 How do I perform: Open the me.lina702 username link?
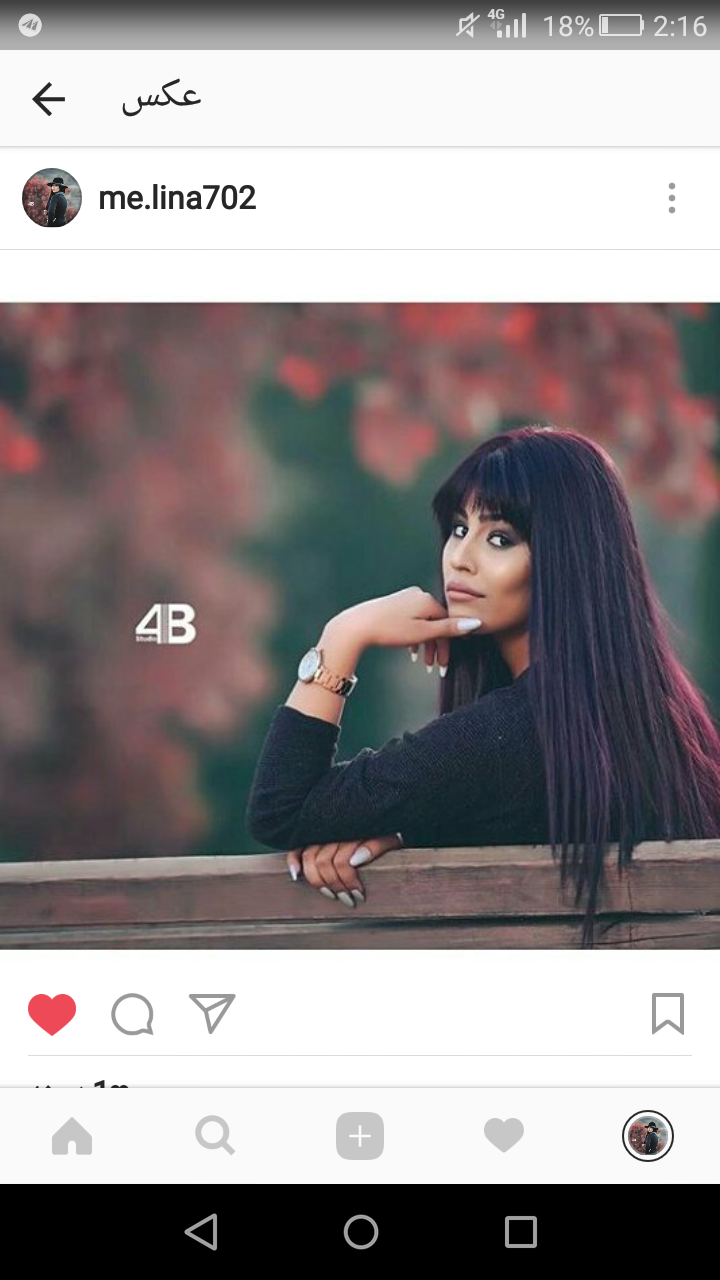pyautogui.click(x=177, y=198)
